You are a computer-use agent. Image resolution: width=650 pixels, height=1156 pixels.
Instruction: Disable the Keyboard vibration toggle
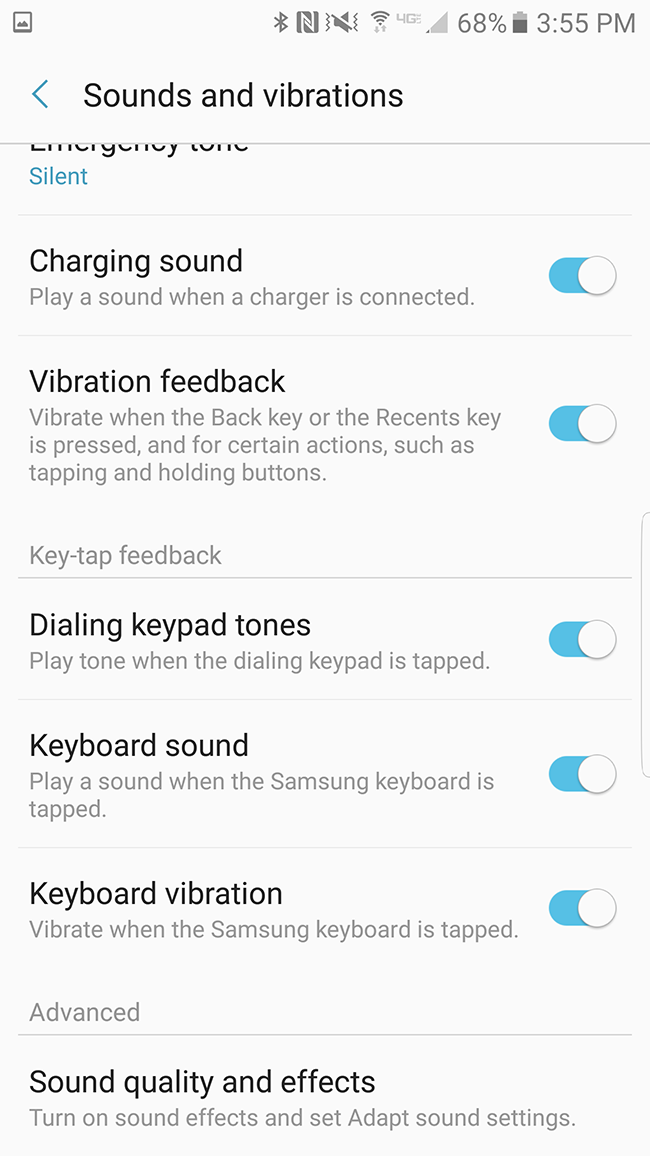582,908
